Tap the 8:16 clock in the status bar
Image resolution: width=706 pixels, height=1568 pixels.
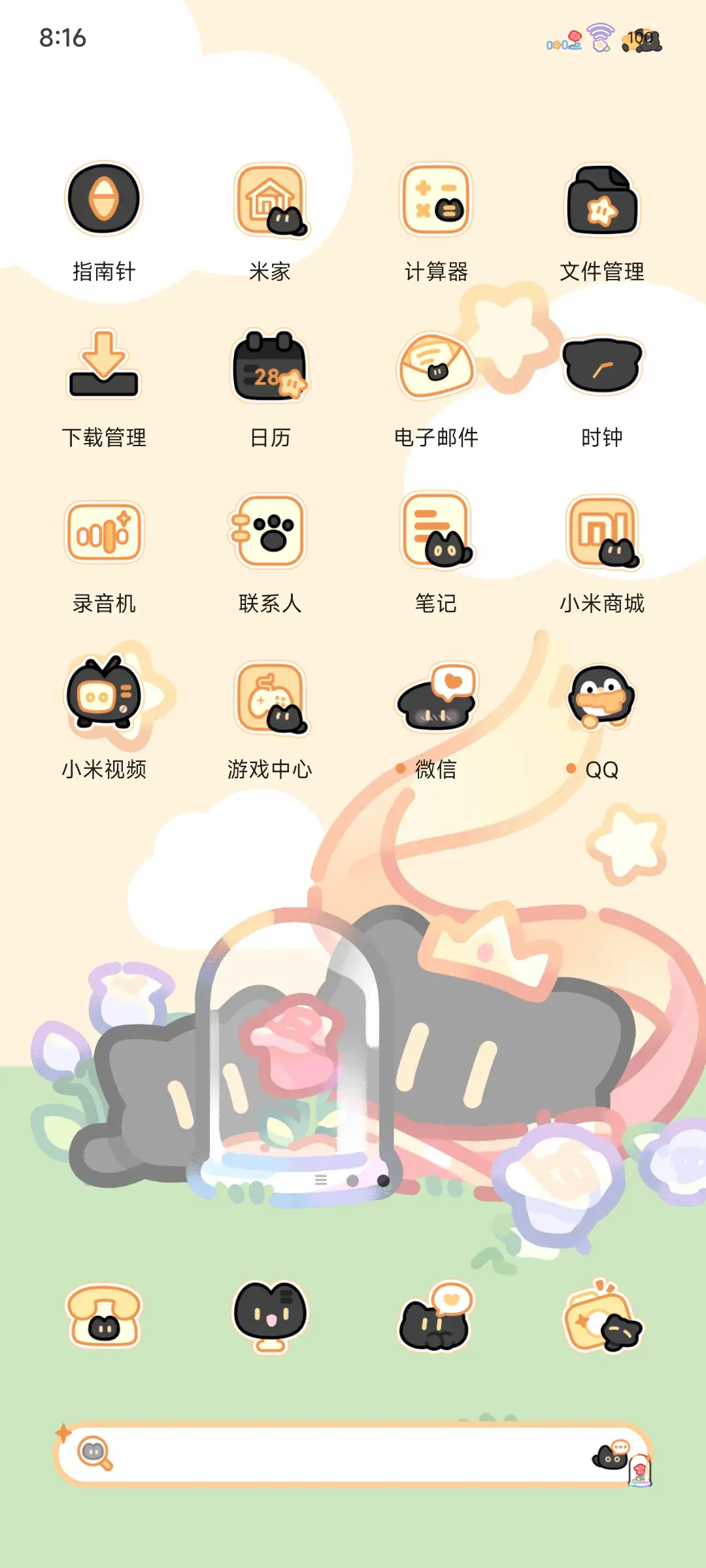pos(63,38)
